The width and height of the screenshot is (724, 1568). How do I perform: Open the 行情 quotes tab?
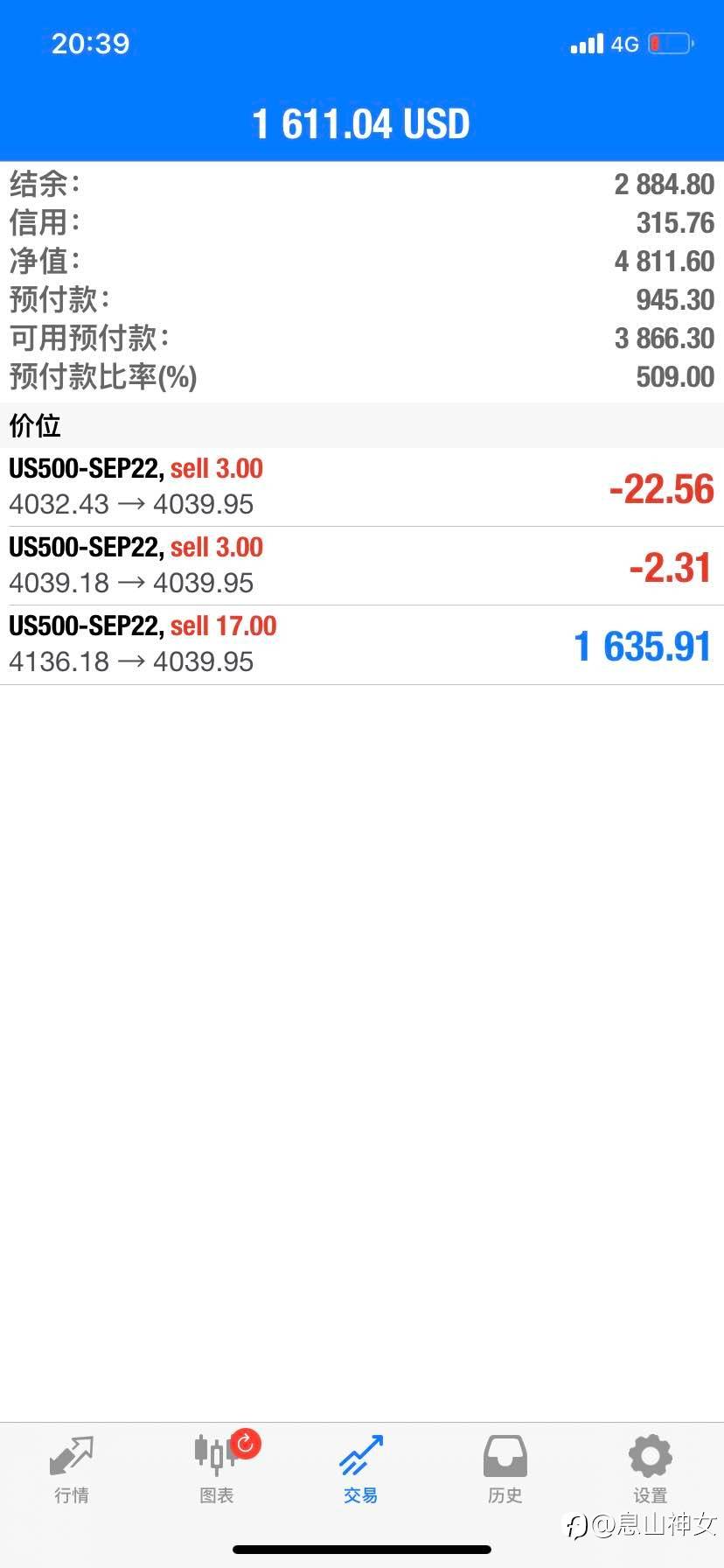coord(72,1471)
